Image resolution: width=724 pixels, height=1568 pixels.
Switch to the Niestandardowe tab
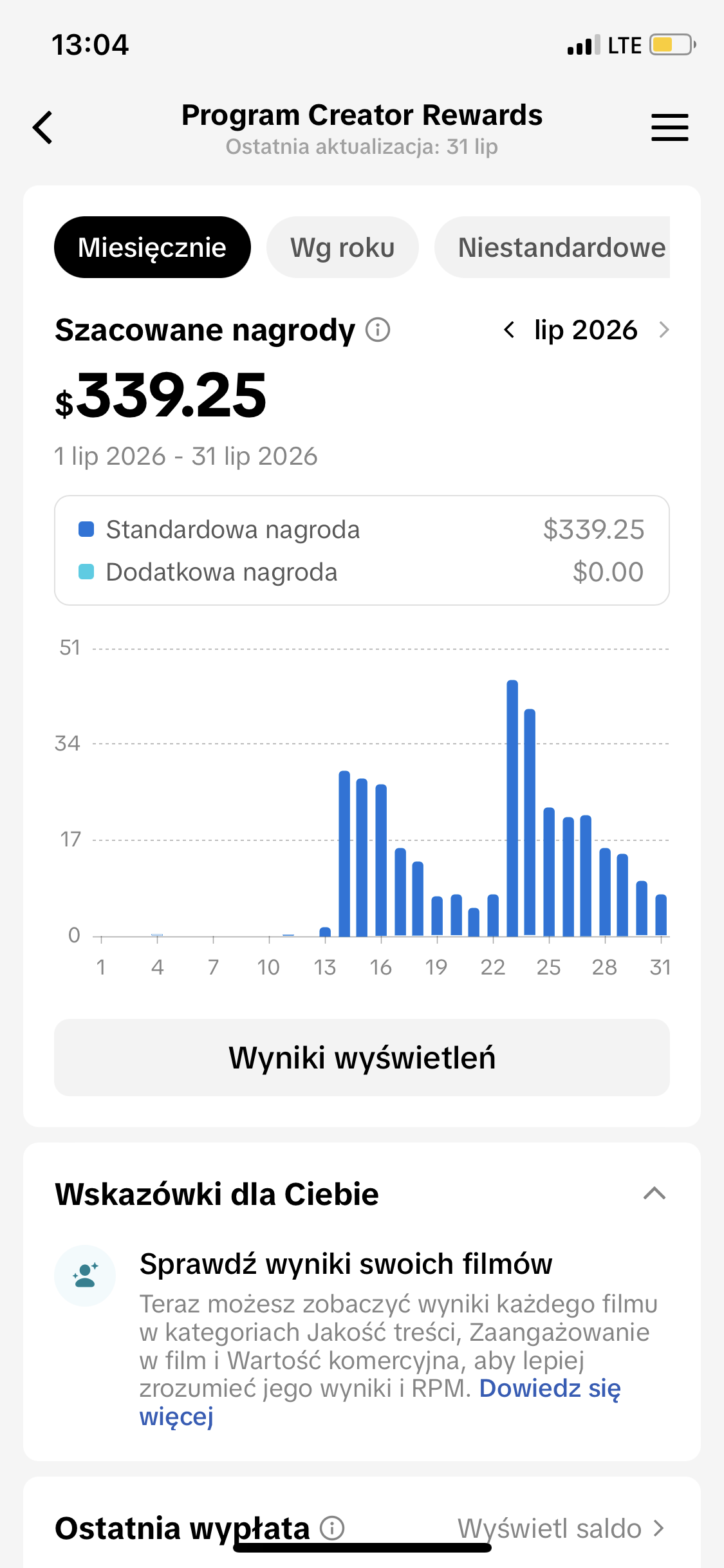[552, 247]
